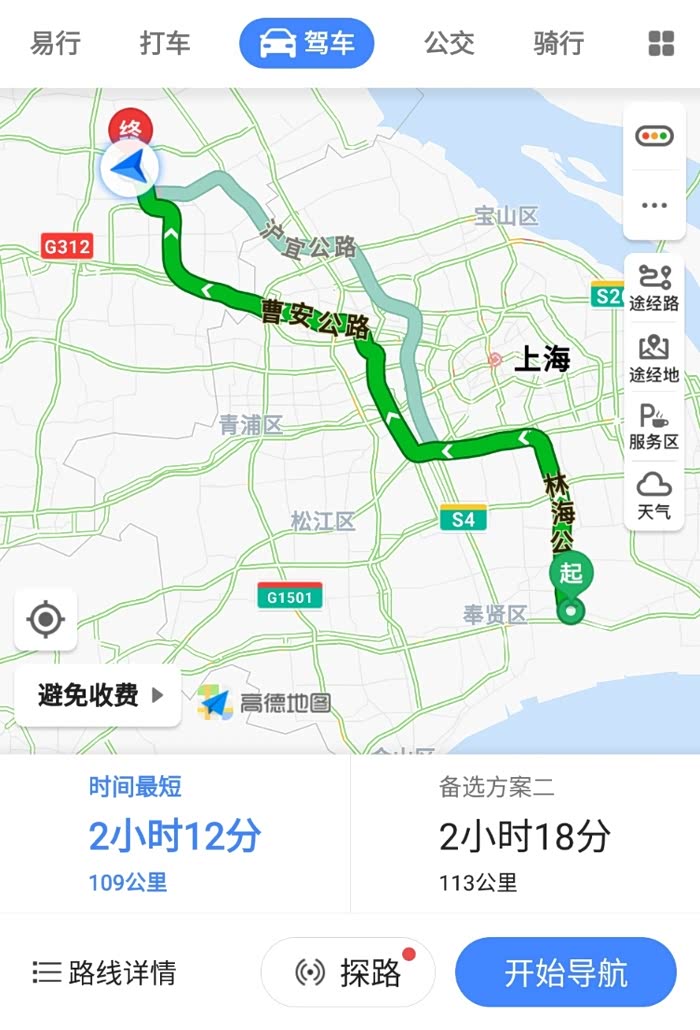Viewport: 700px width, 1030px height.
Task: Start navigation with 开始导航
Action: 565,972
